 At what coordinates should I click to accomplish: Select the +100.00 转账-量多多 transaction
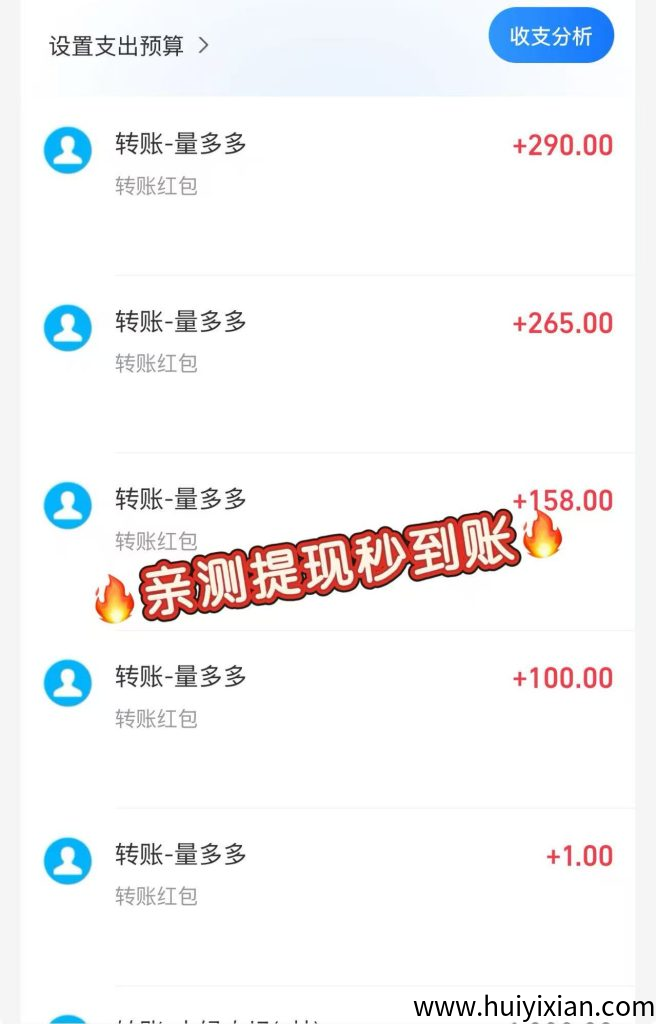coord(330,695)
